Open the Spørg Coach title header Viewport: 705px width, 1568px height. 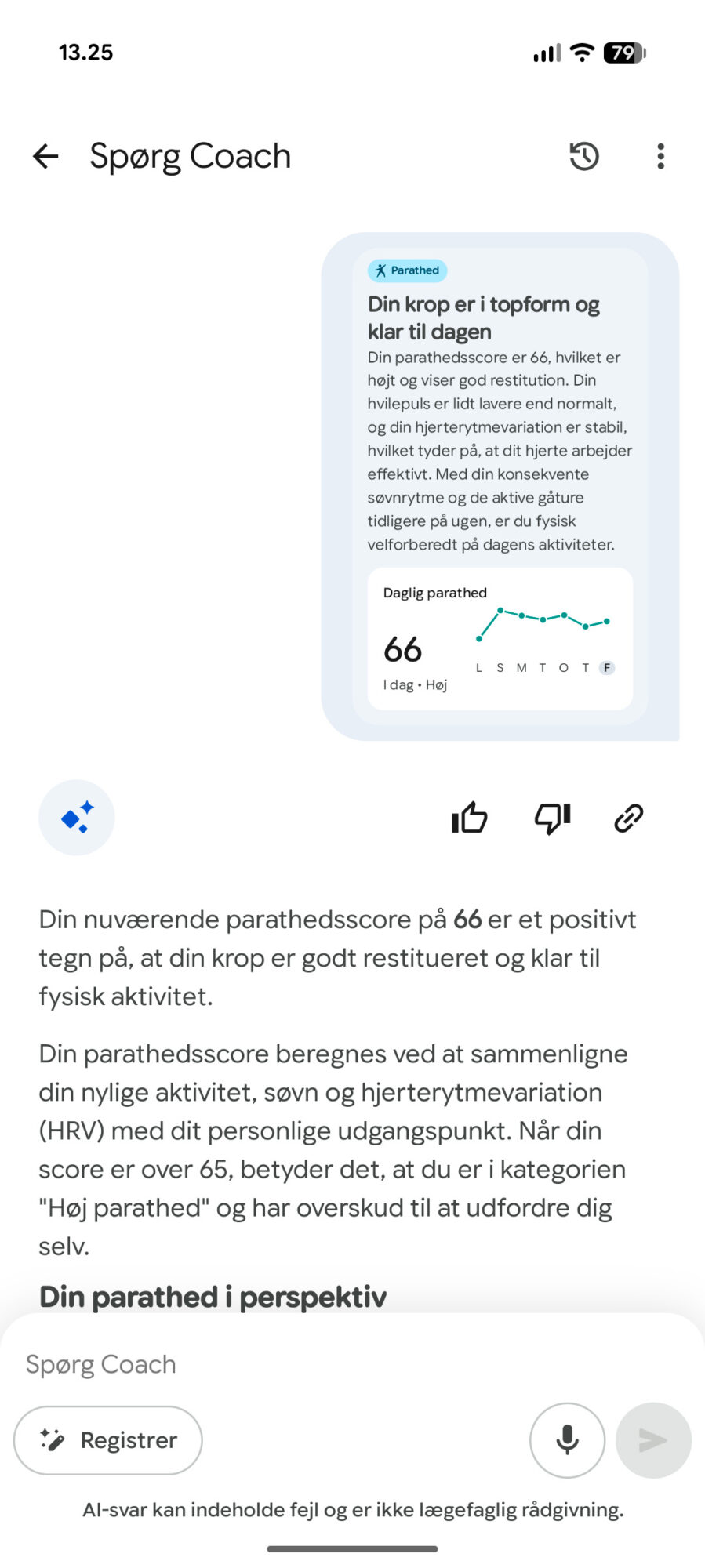[190, 156]
